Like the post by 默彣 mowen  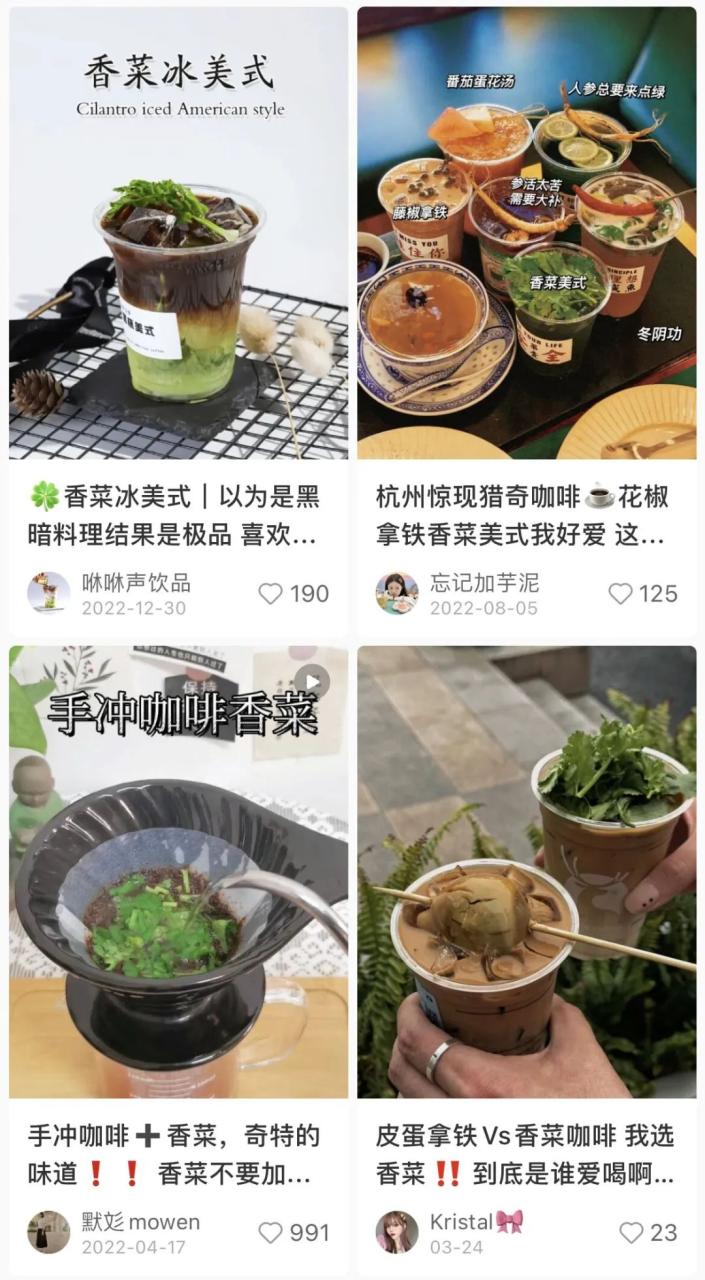coord(271,1232)
